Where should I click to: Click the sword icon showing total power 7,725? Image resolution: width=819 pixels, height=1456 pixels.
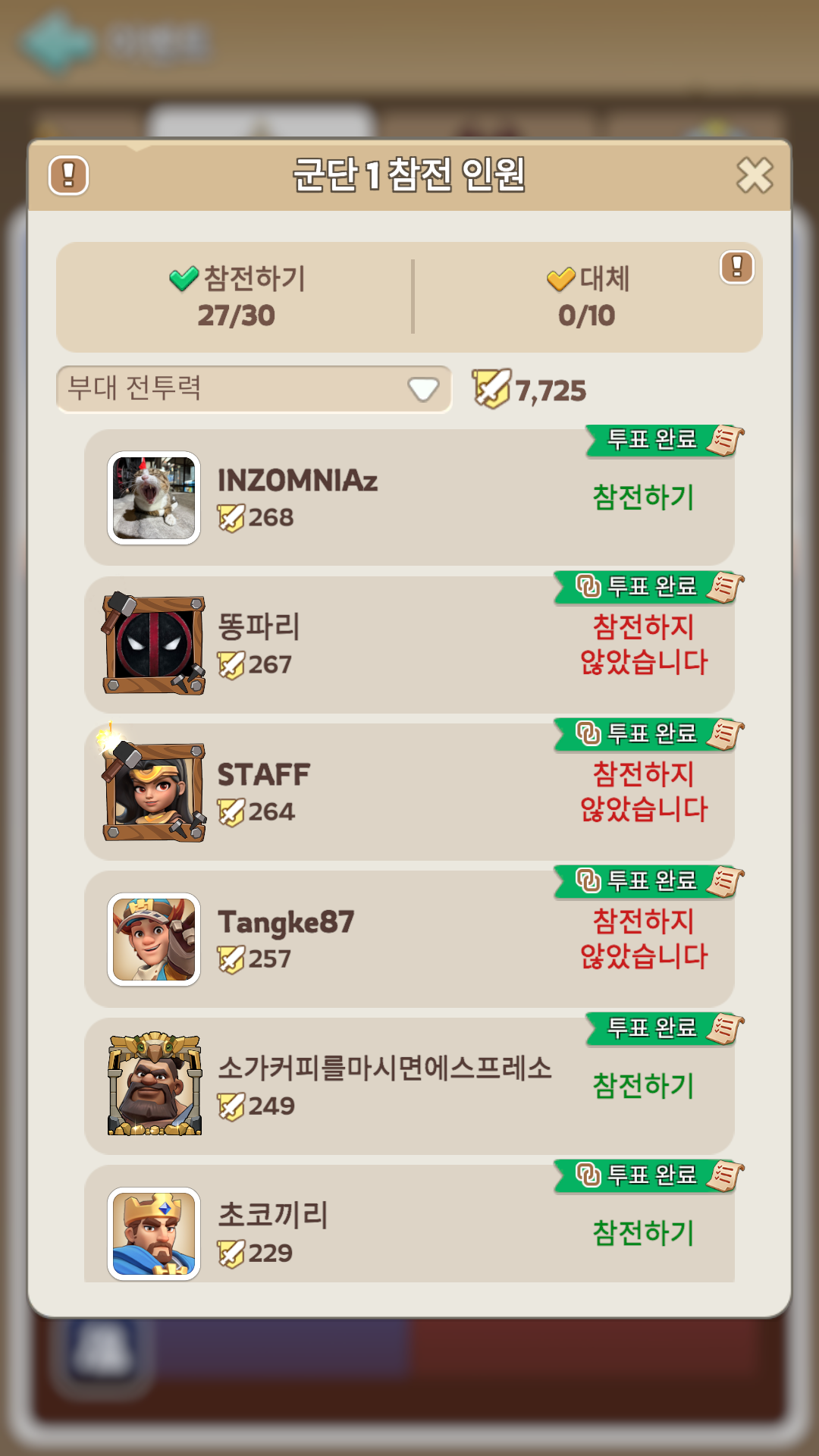pos(492,388)
